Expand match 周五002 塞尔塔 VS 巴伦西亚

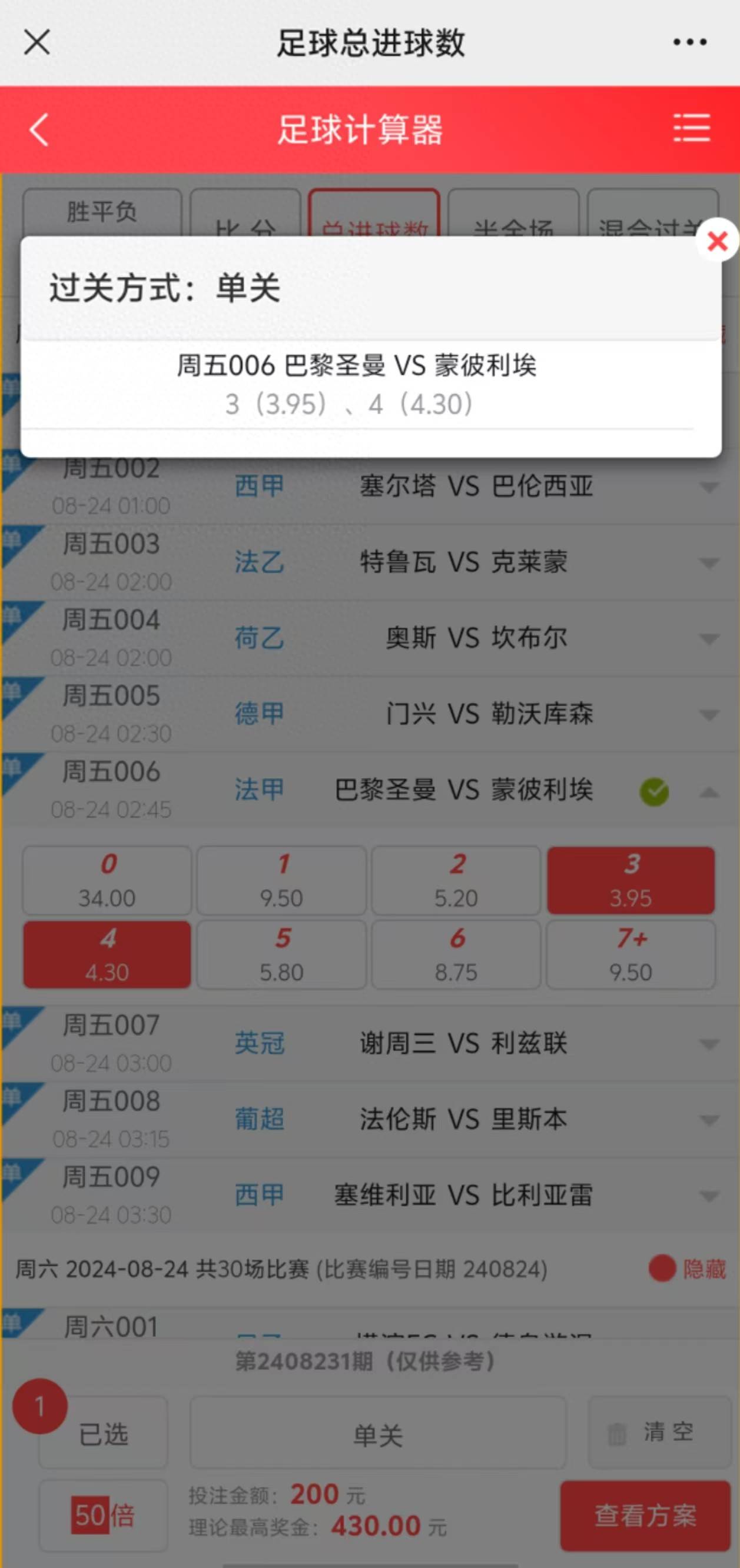pyautogui.click(x=709, y=487)
